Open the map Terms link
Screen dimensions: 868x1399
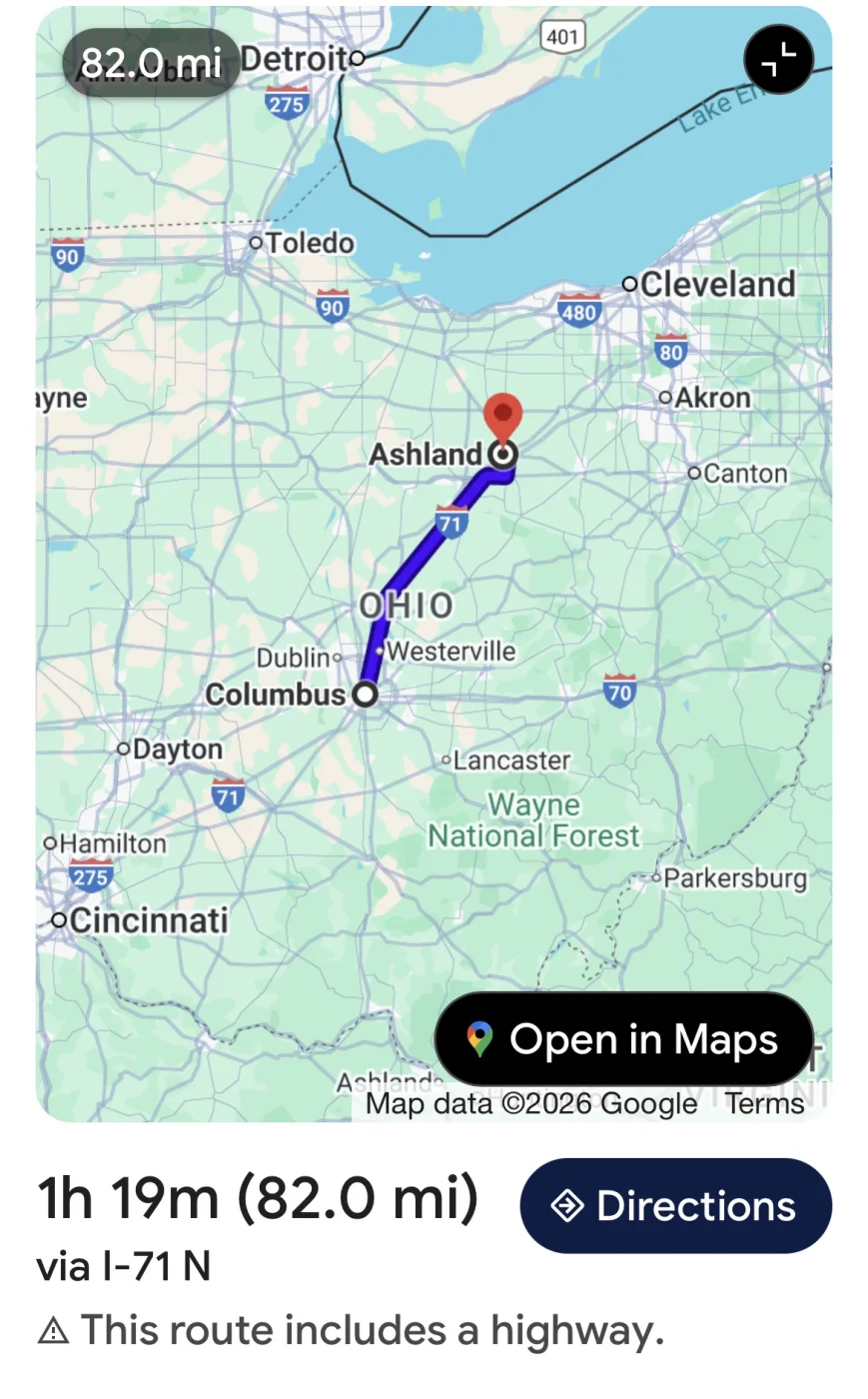(764, 1103)
